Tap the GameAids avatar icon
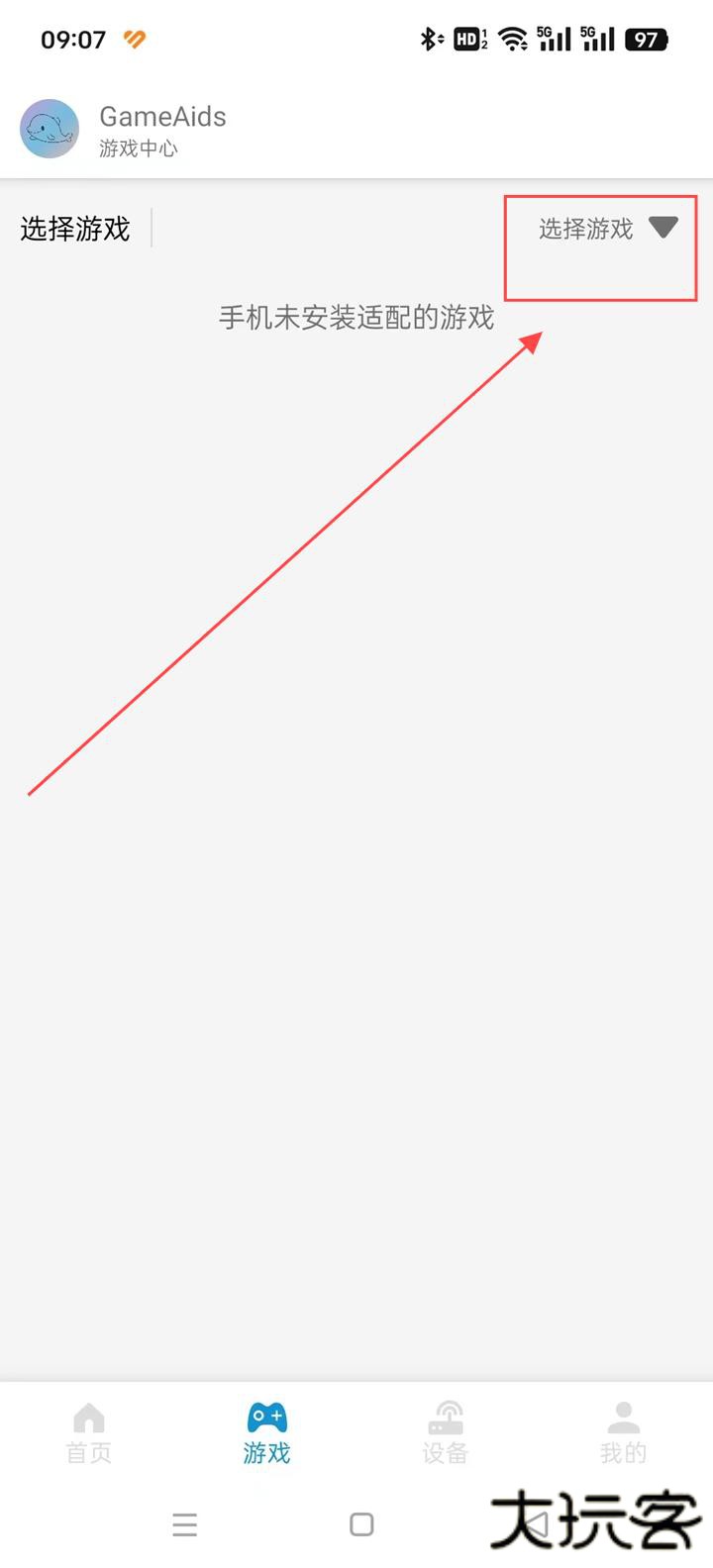 tap(50, 129)
